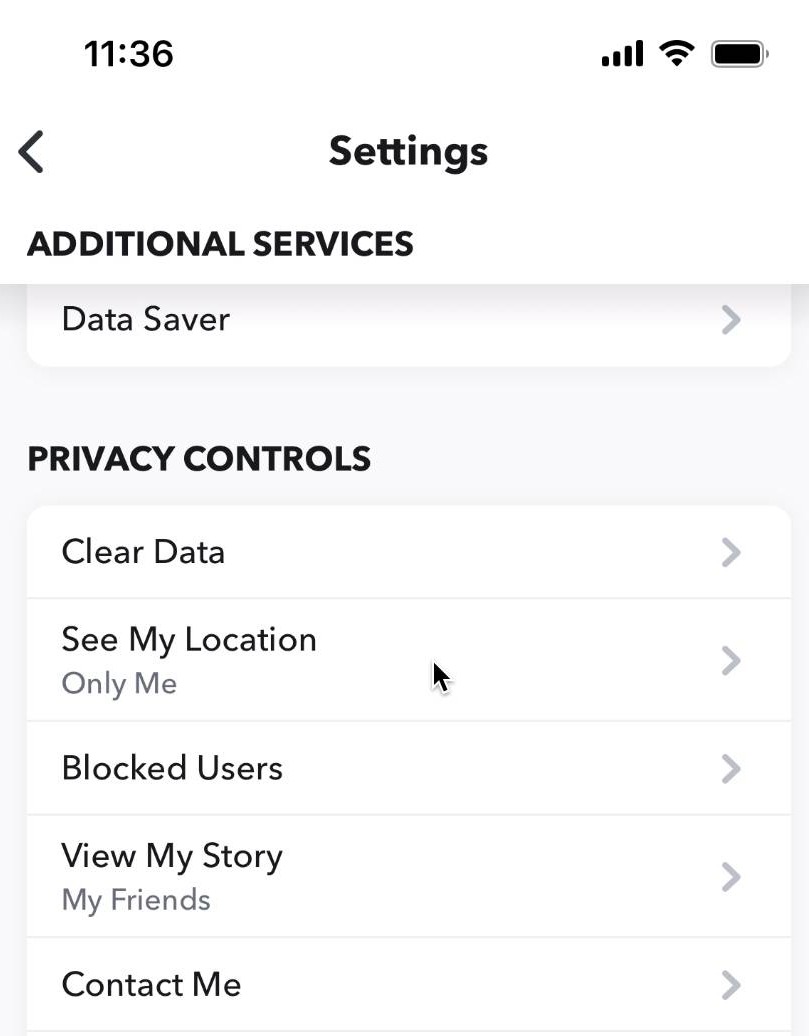The width and height of the screenshot is (809, 1036).
Task: Change See My Location setting
Action: tap(408, 660)
